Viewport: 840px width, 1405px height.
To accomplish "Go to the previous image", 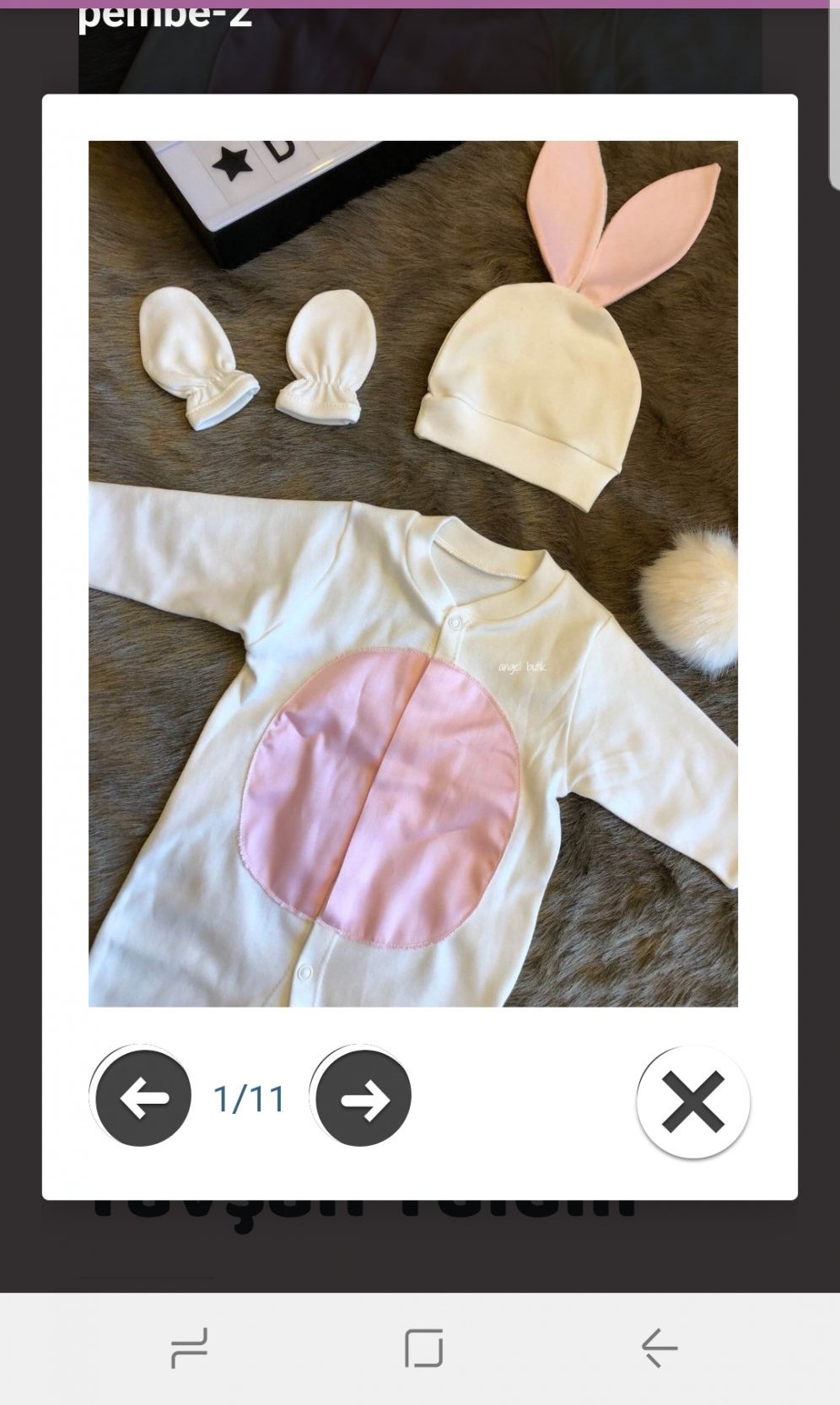I will pyautogui.click(x=143, y=1099).
